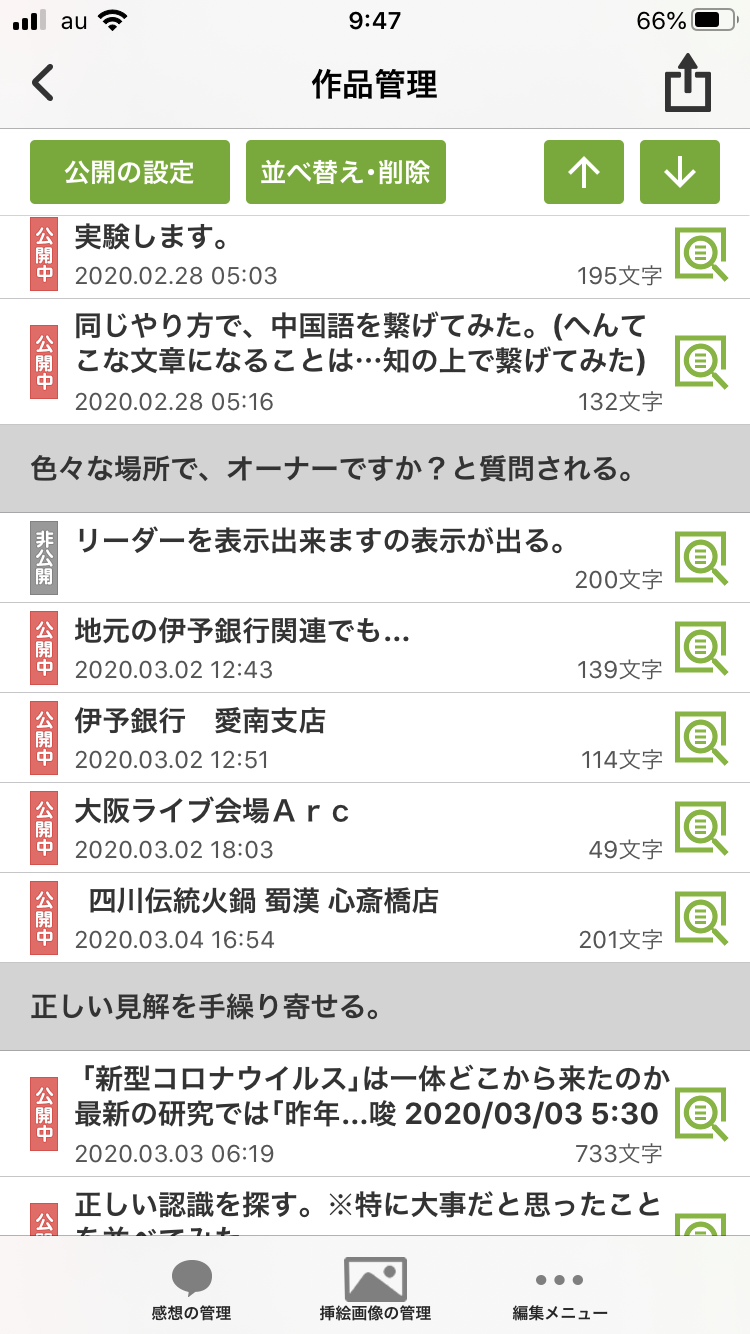Viewport: 750px width, 1334px height.
Task: Tap the 公開の設定 button
Action: pyautogui.click(x=130, y=172)
